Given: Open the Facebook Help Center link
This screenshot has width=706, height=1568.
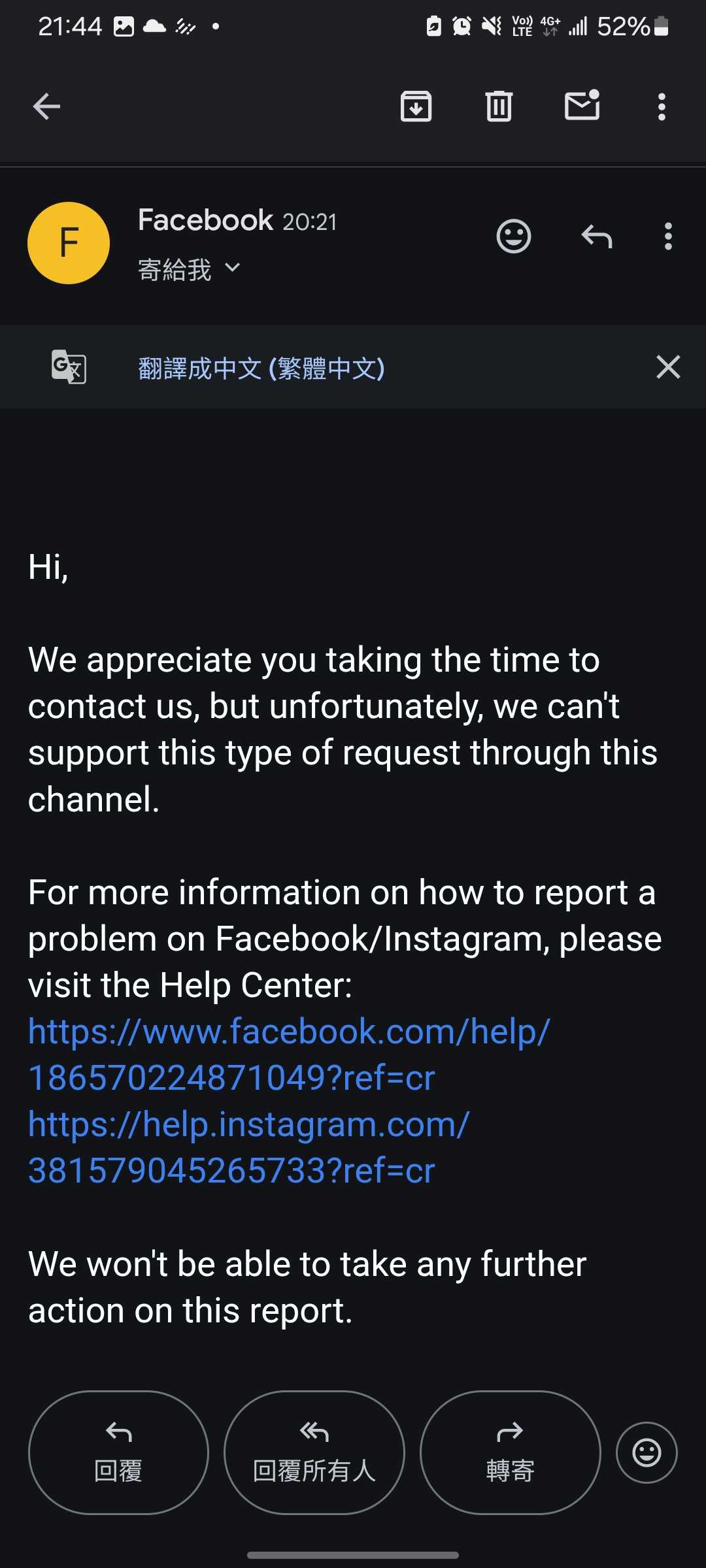Looking at the screenshot, I should (x=289, y=1054).
